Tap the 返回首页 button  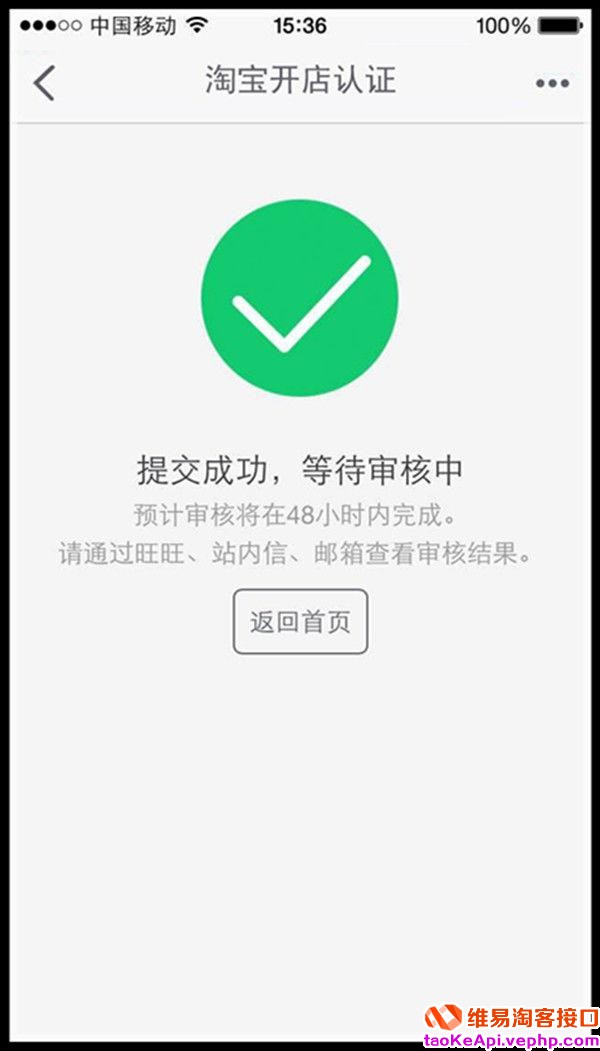point(300,622)
